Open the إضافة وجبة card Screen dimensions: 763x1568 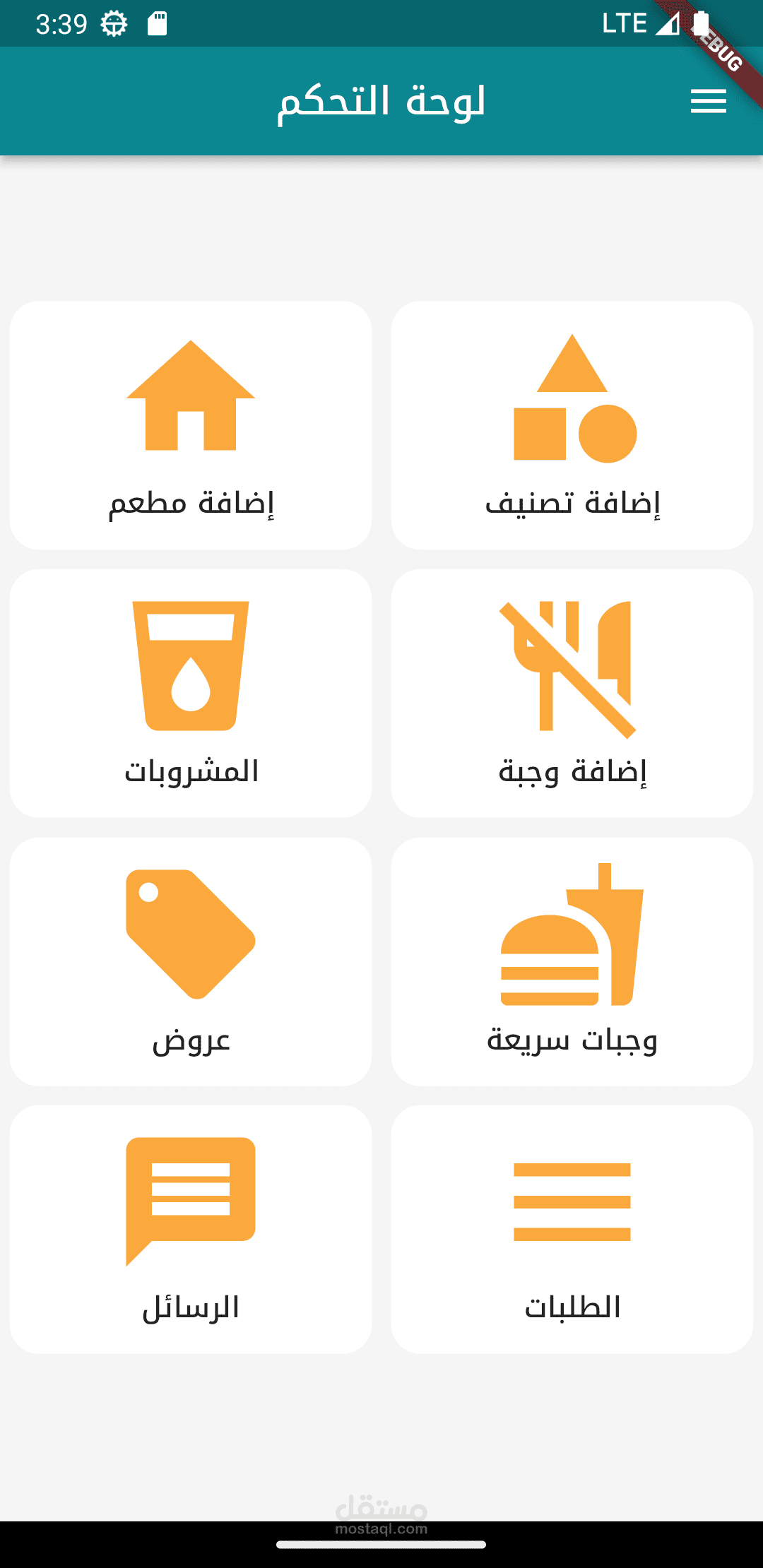[x=572, y=694]
